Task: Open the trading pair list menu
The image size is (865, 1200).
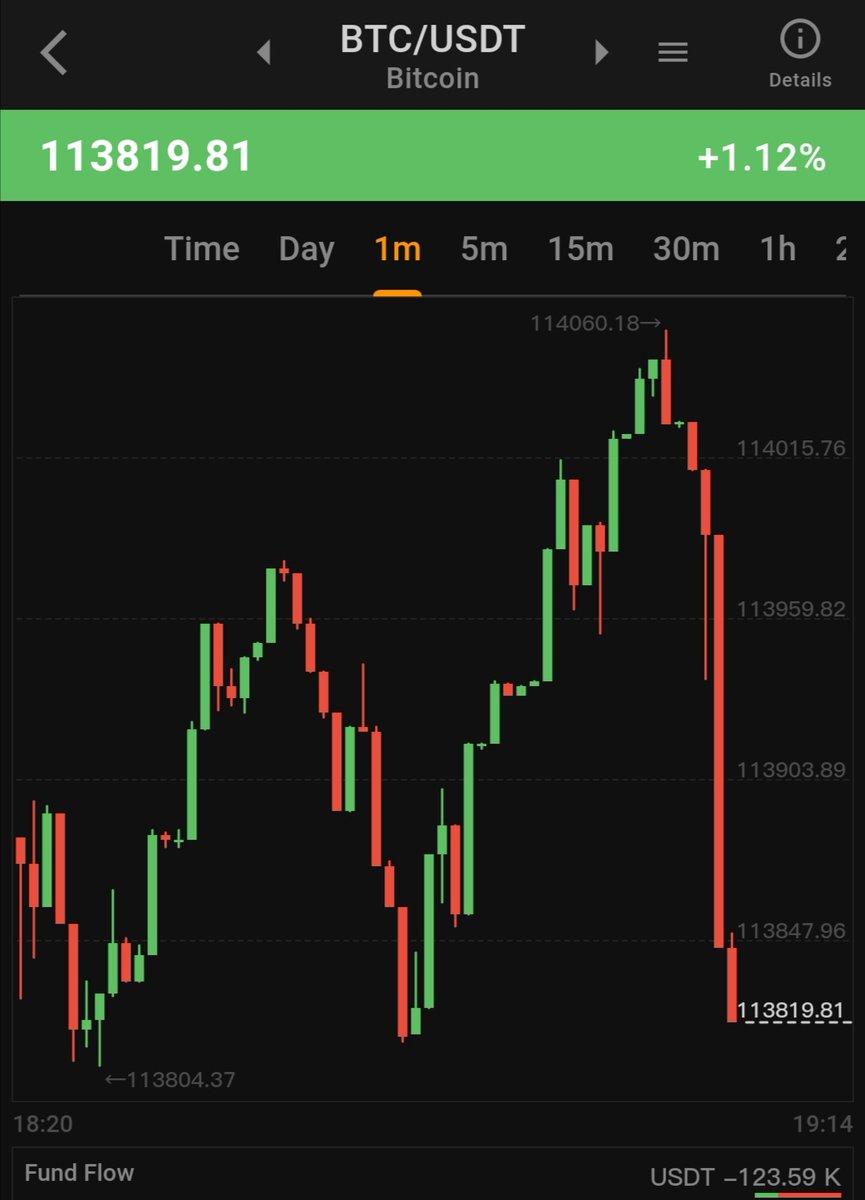Action: point(673,52)
